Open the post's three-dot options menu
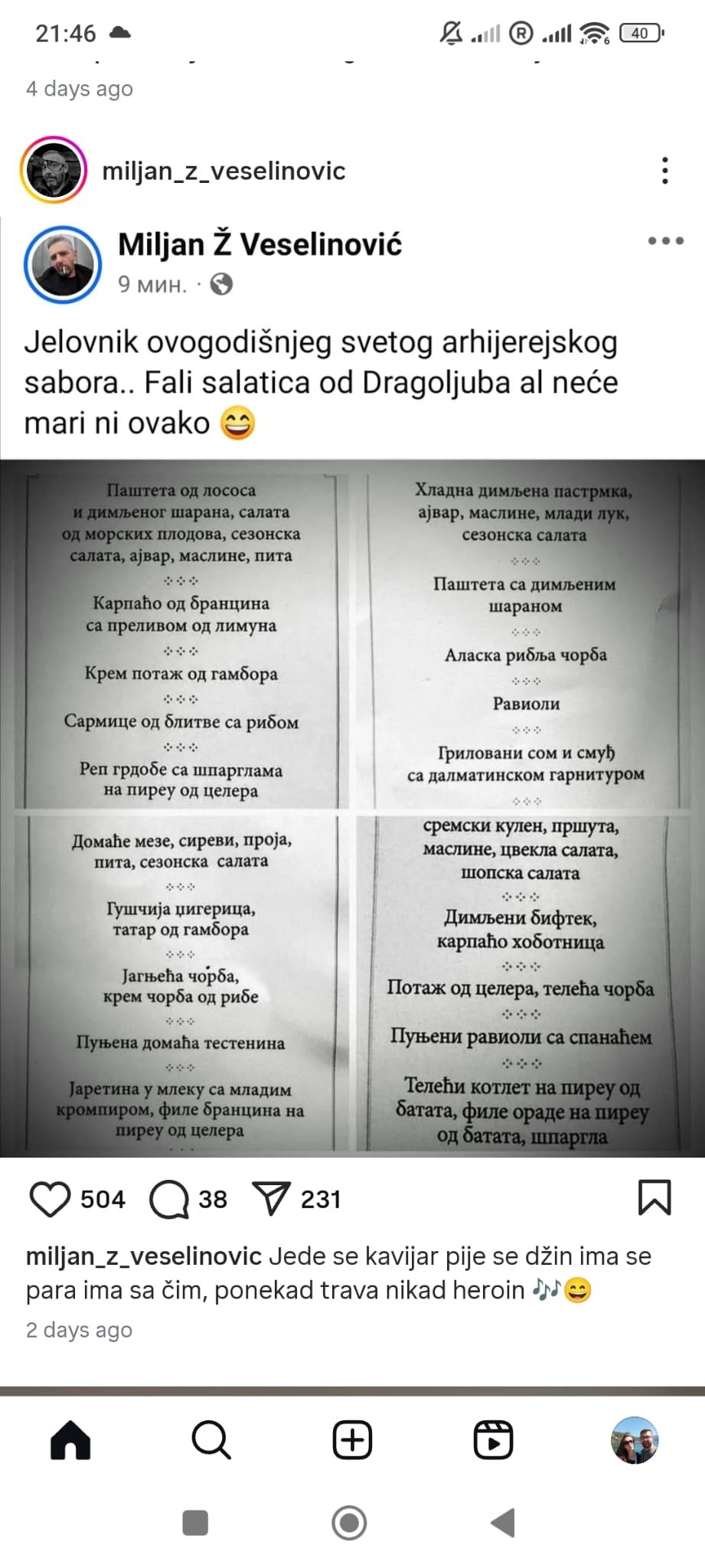The image size is (705, 1568). [664, 170]
